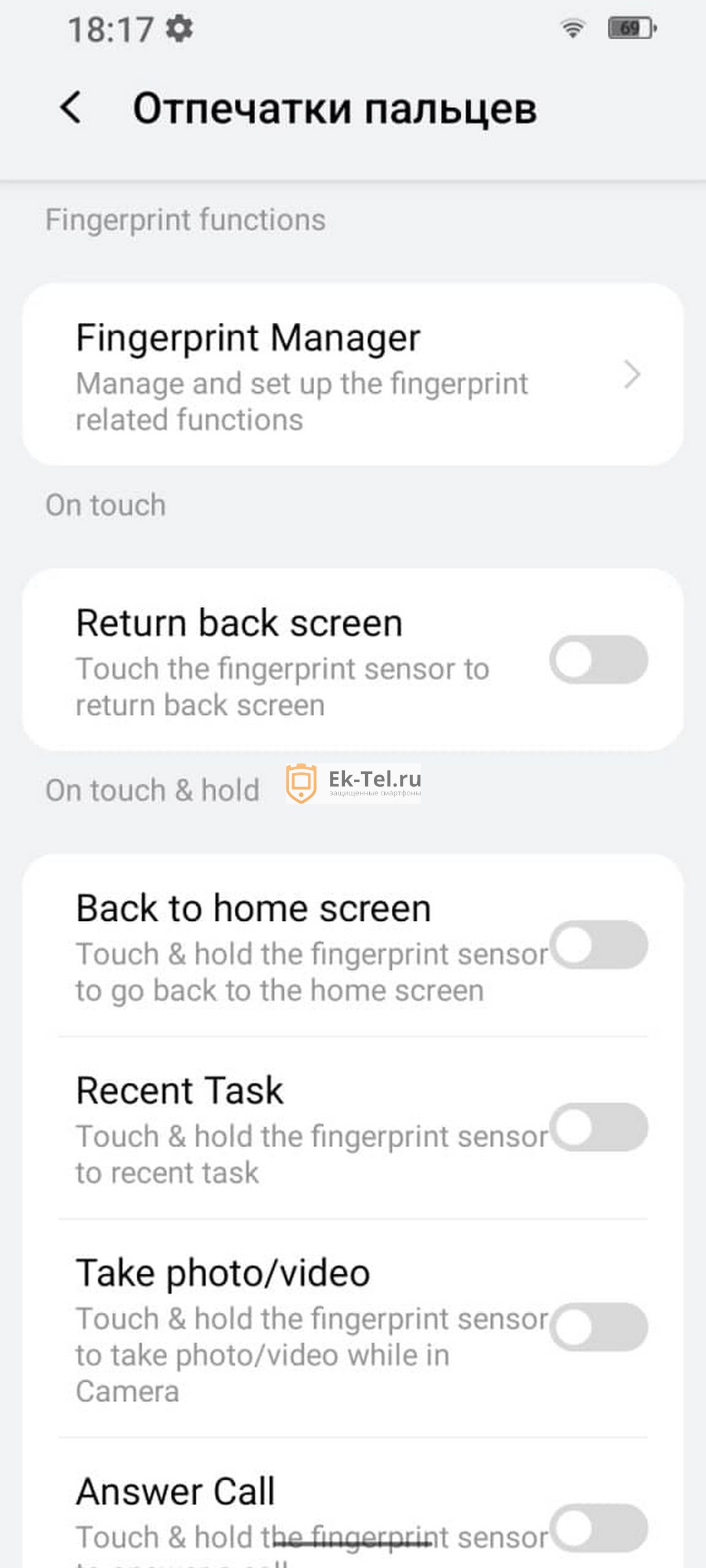Enable Return back screen toggle
This screenshot has height=1568, width=706.
click(598, 660)
